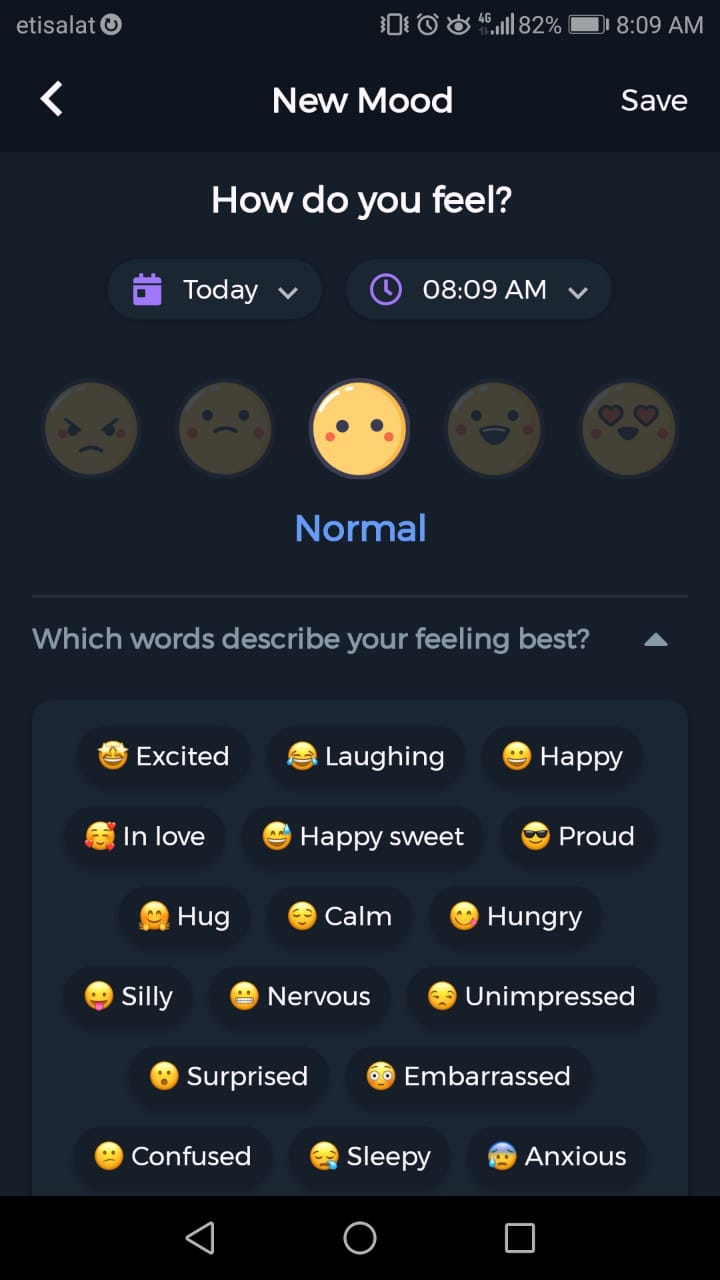This screenshot has height=1280, width=720.
Task: Save the new mood entry
Action: [653, 100]
